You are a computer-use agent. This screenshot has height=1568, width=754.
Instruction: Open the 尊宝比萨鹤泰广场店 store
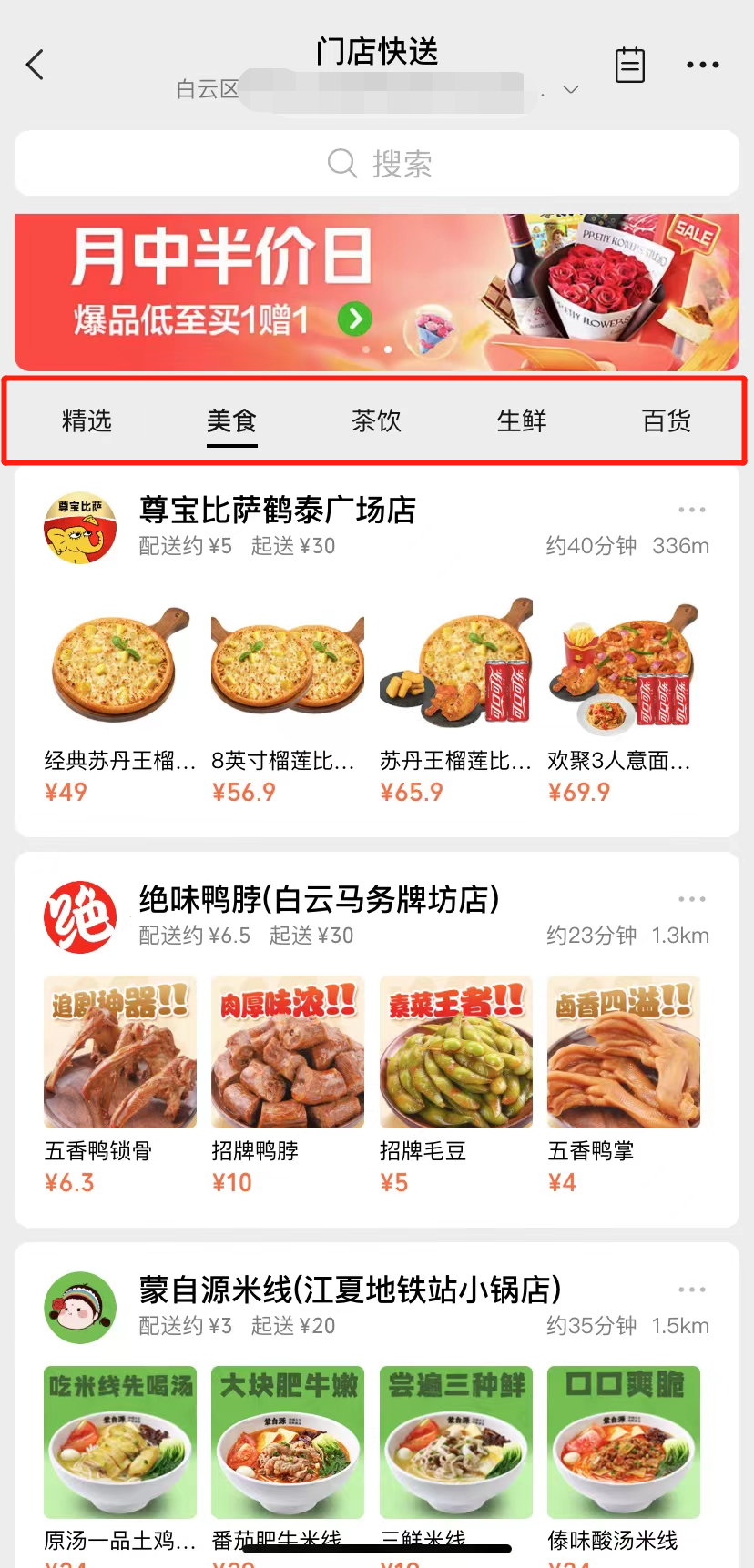click(x=278, y=511)
